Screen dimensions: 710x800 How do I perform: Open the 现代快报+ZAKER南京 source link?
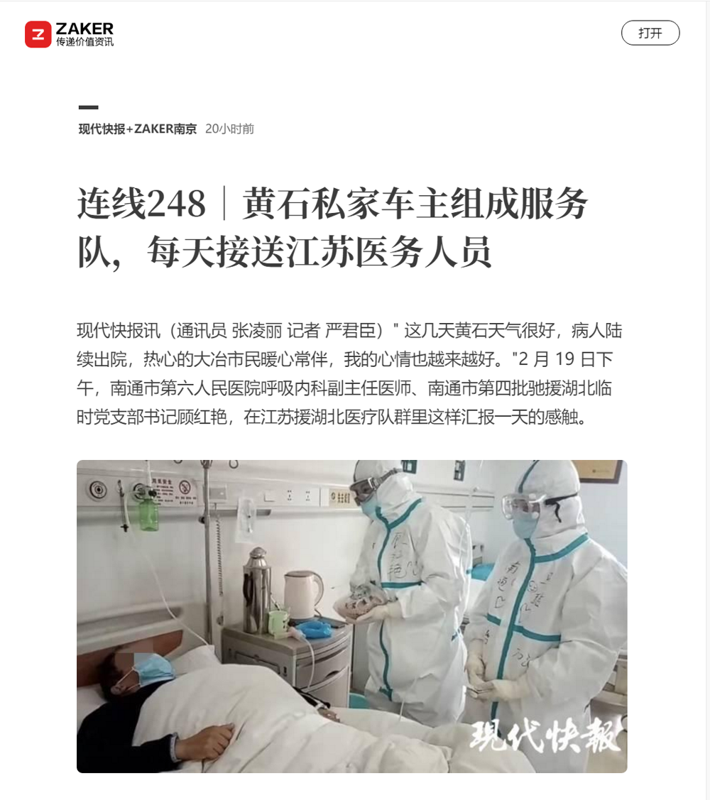137,129
